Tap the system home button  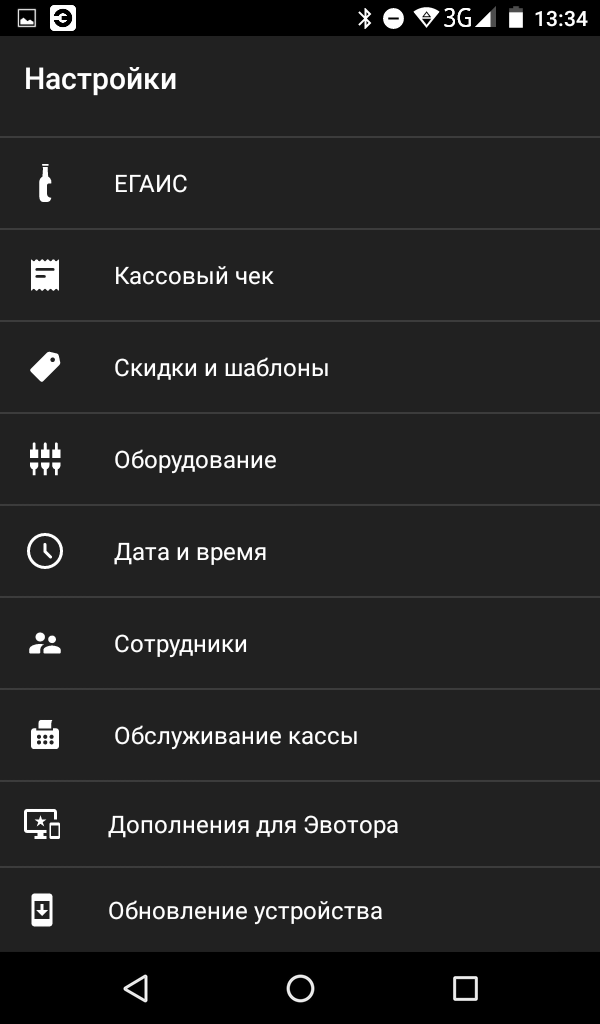300,988
